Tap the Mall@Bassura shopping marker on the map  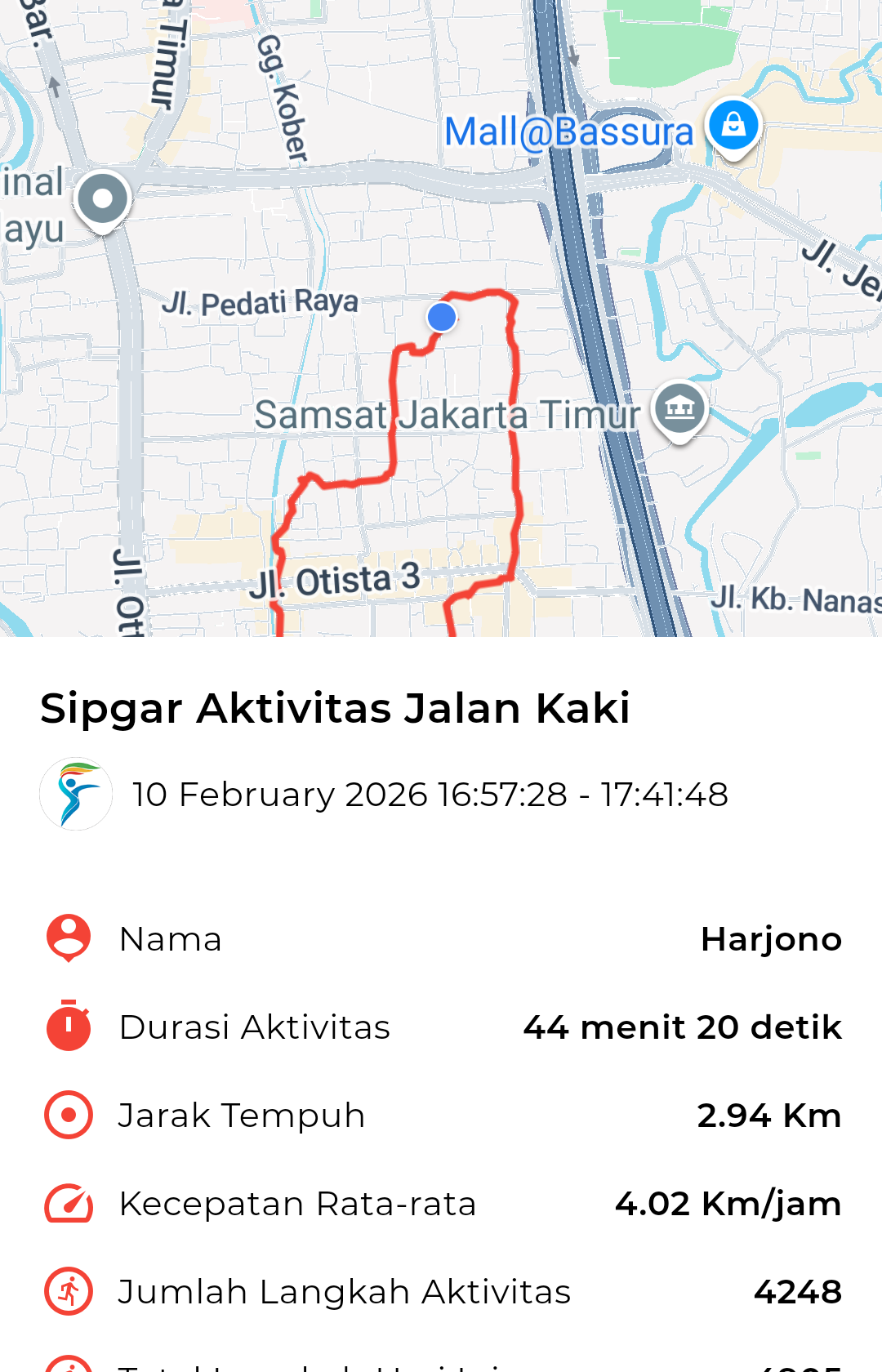tap(733, 126)
